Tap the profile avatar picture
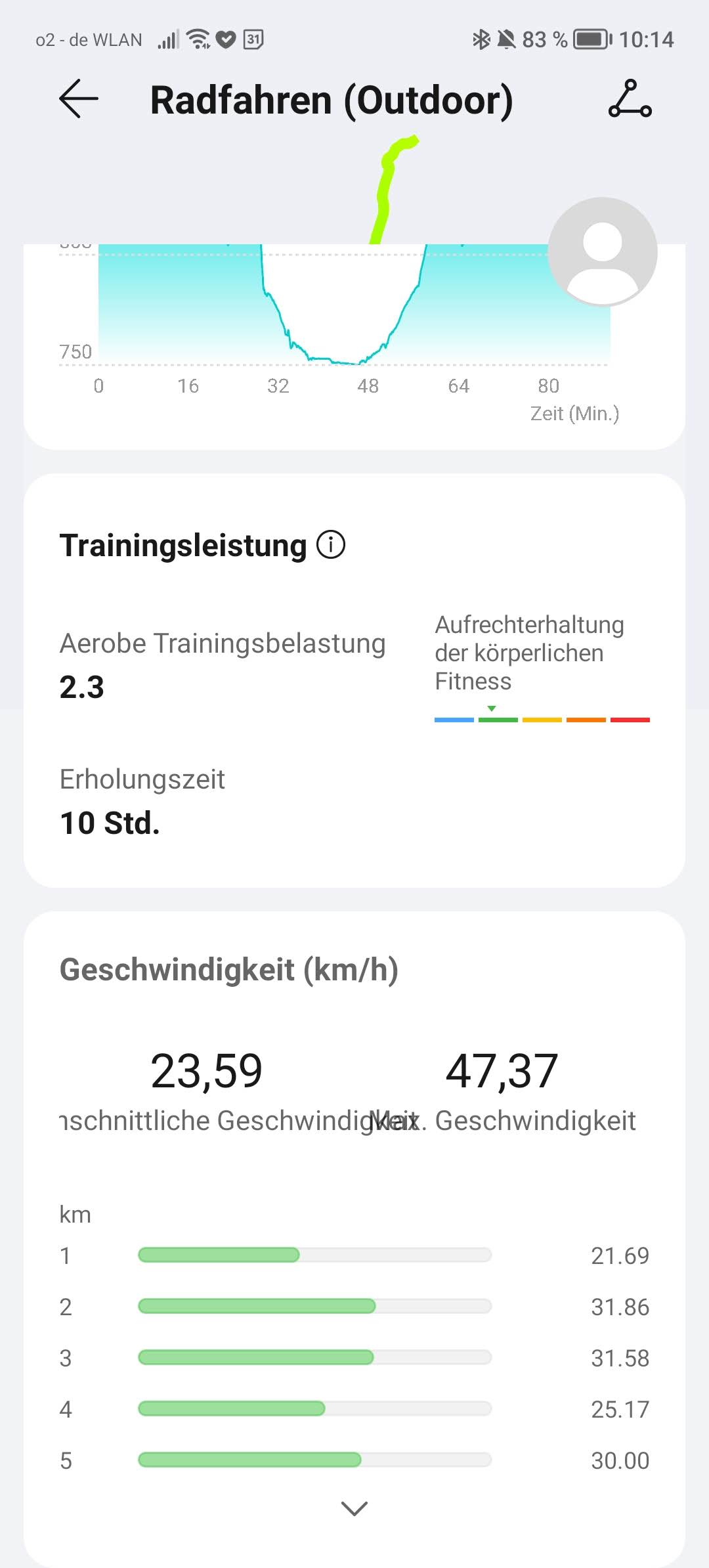This screenshot has width=709, height=1568. pos(603,251)
